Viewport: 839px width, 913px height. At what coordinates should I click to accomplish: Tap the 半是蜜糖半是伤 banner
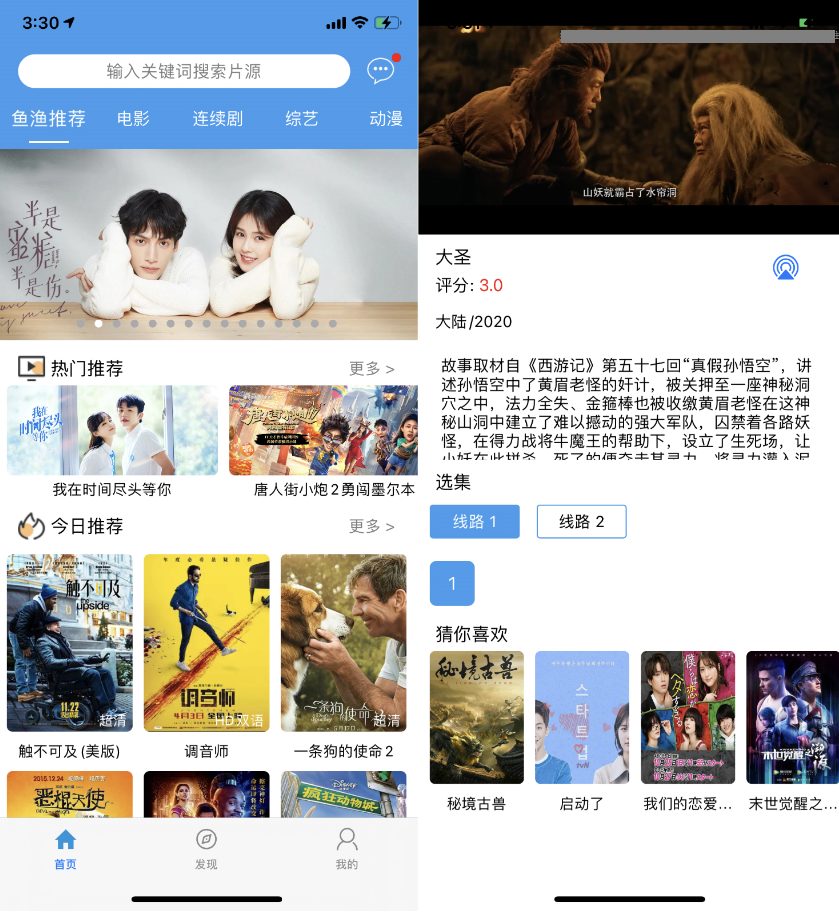tap(208, 240)
